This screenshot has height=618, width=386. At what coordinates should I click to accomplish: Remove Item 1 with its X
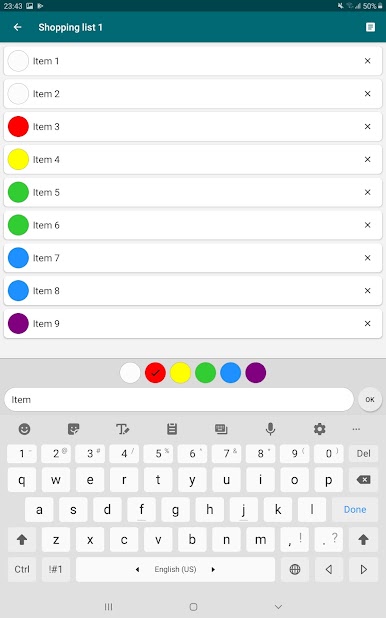[x=367, y=61]
